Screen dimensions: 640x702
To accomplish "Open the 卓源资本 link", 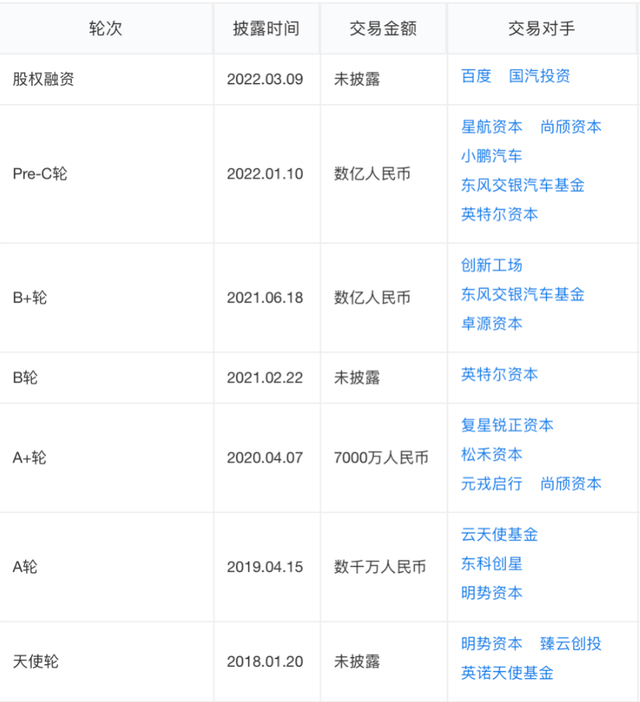I will pos(491,323).
